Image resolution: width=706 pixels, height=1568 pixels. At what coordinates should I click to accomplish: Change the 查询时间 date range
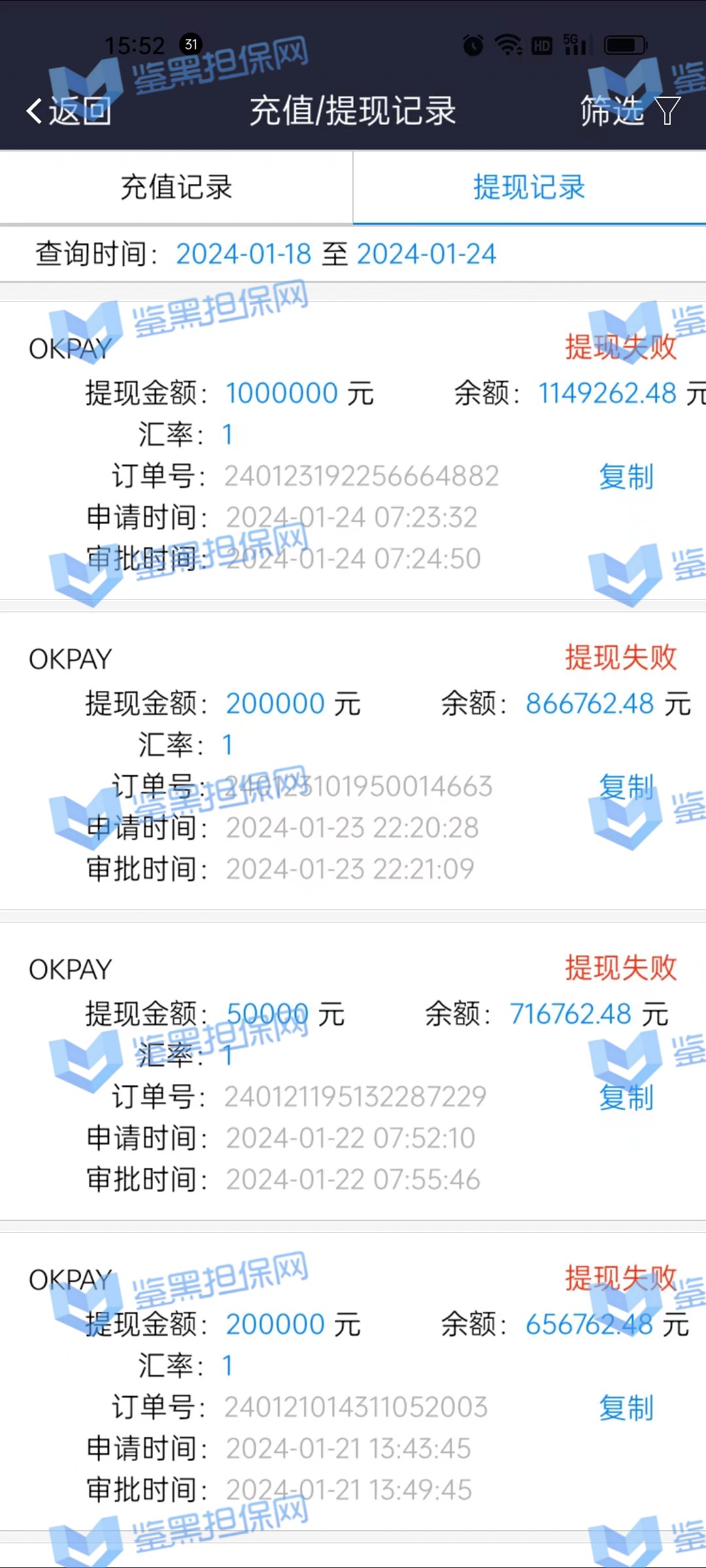pos(335,254)
